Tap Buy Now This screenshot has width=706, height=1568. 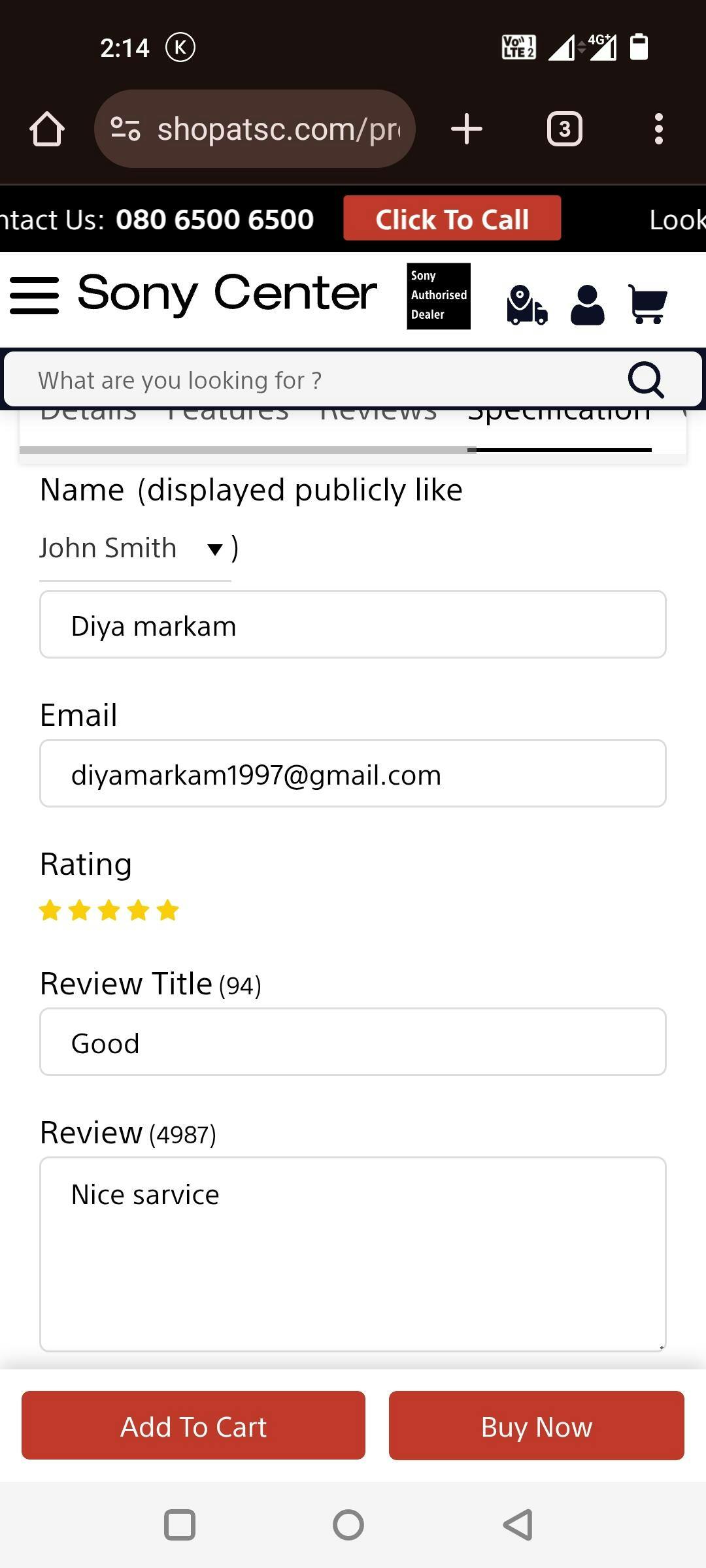coord(537,1427)
